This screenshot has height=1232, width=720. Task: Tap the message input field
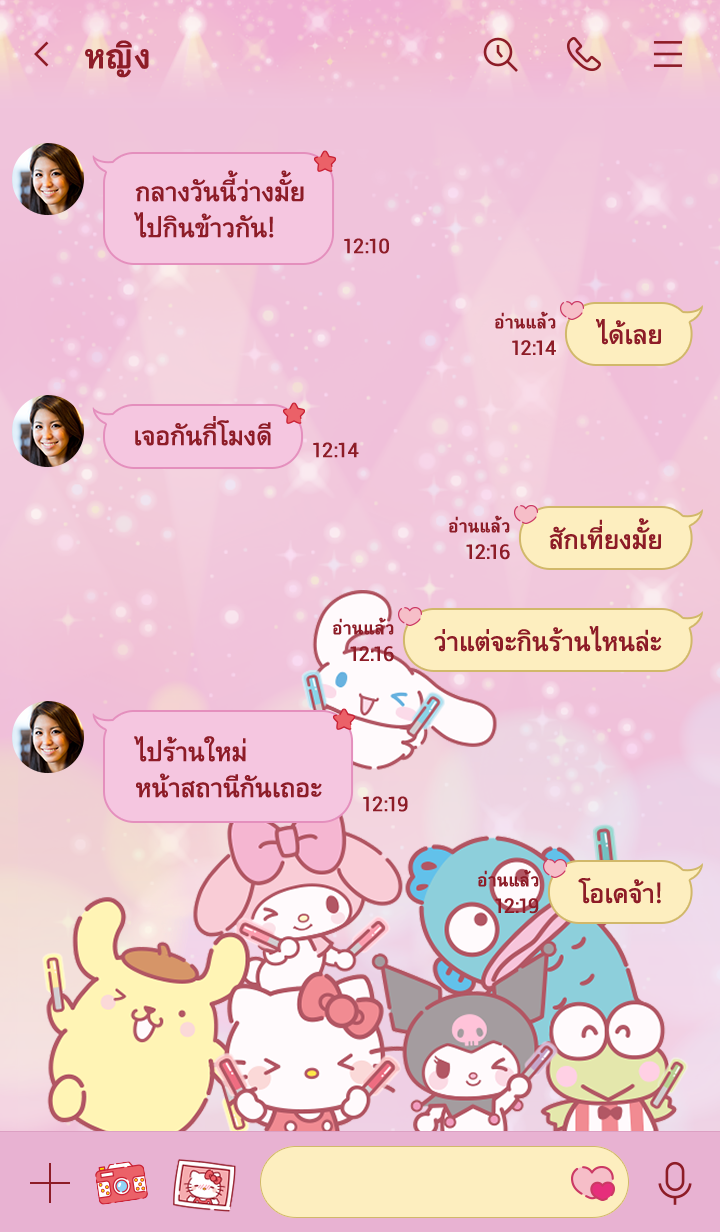coord(410,1182)
